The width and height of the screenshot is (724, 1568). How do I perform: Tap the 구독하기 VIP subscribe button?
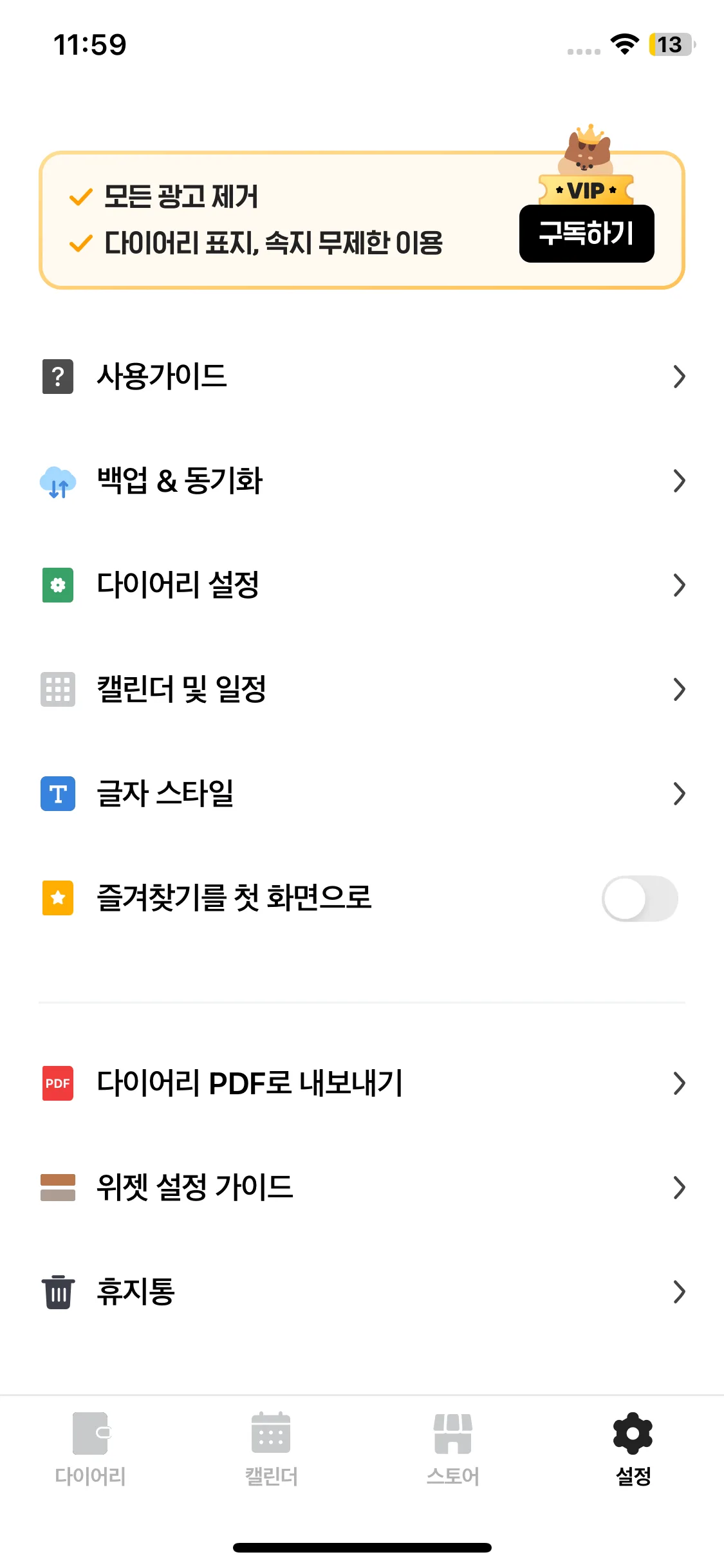click(586, 233)
